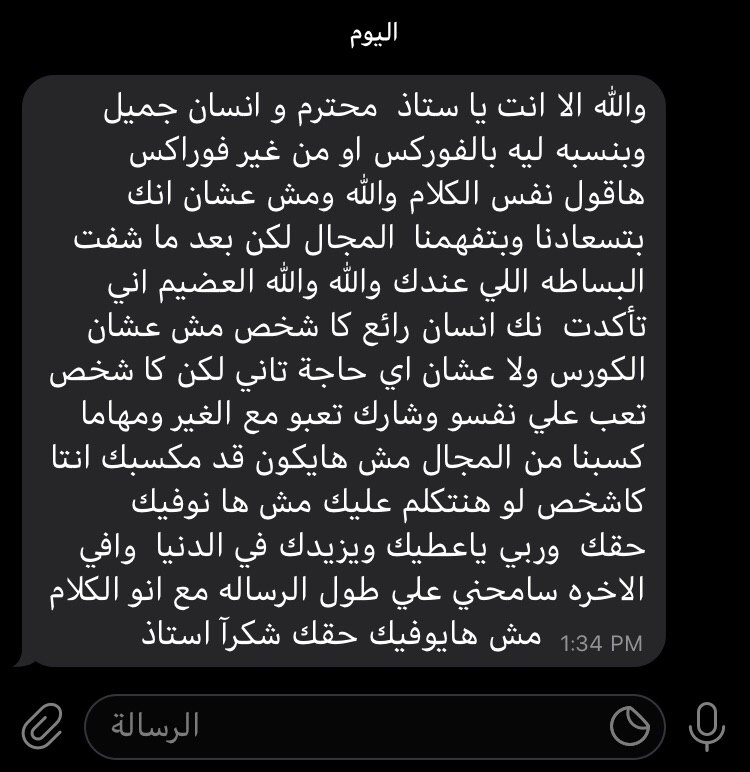
Task: Tap the paperclip attach icon
Action: (x=41, y=726)
